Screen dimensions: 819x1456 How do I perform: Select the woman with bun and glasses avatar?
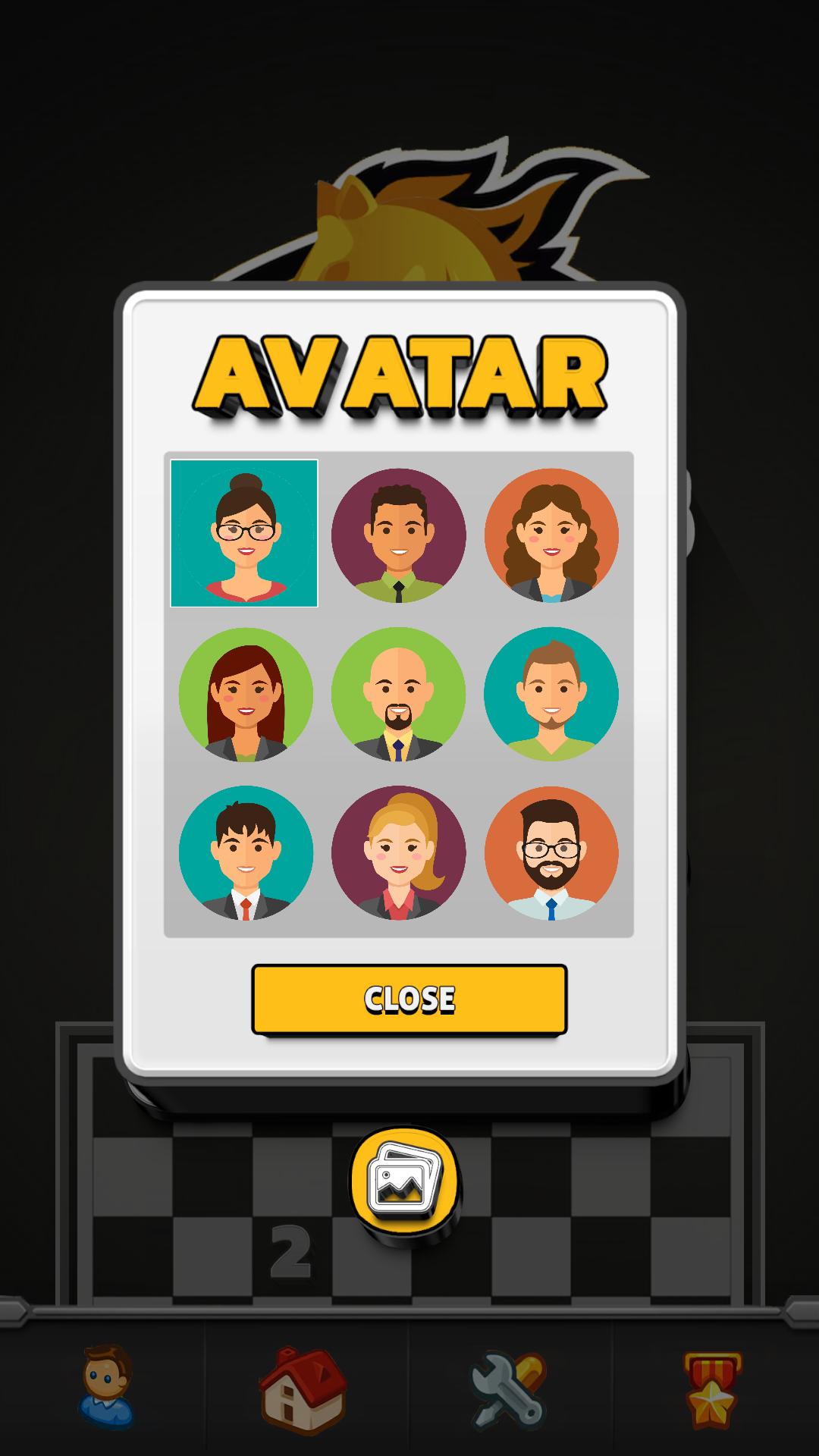pyautogui.click(x=244, y=533)
